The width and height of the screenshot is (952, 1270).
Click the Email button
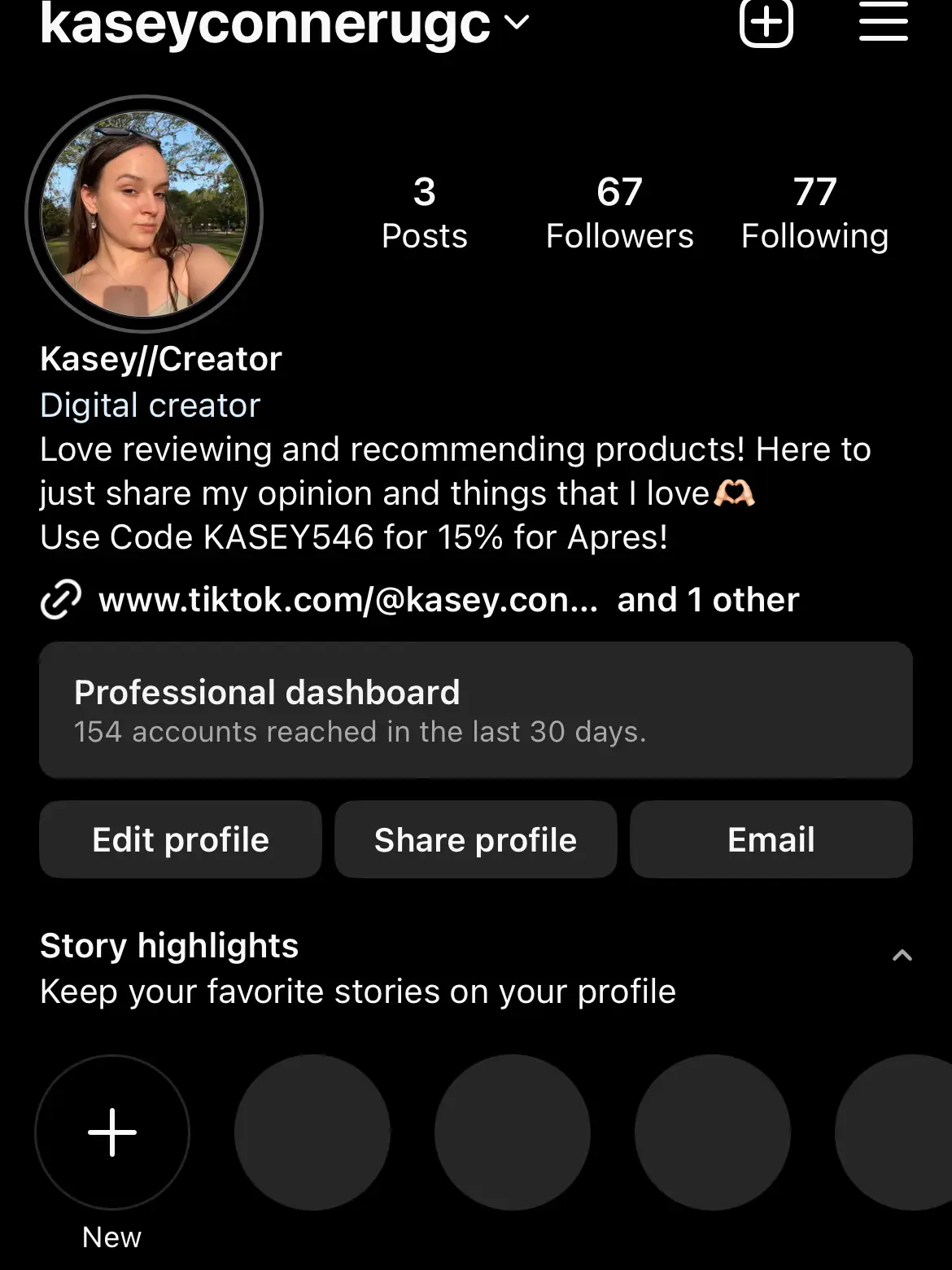(x=771, y=839)
